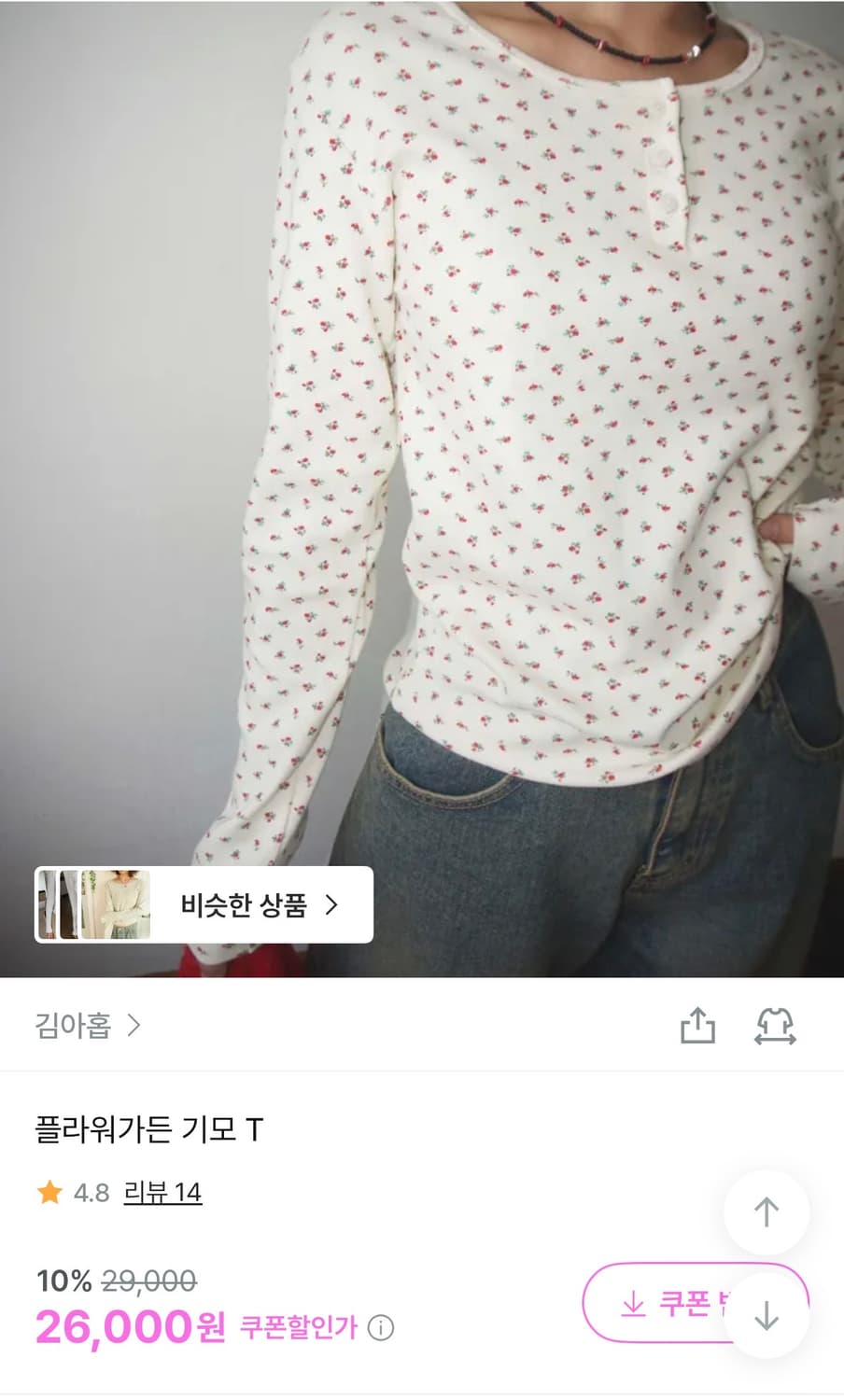844x1400 pixels.
Task: Expand product details by tapping down arrow
Action: tap(767, 1319)
